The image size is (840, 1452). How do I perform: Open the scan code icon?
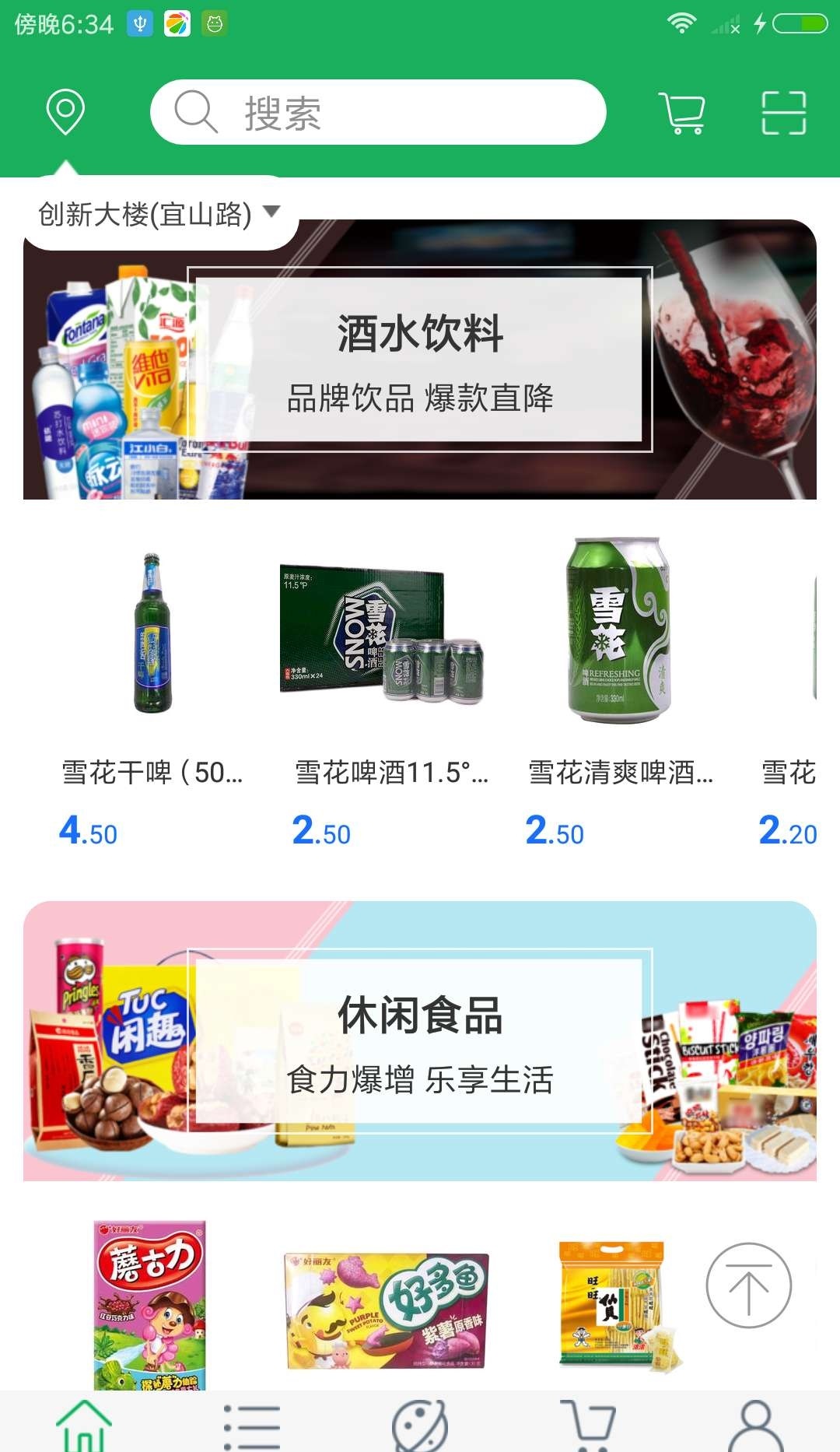(x=783, y=113)
